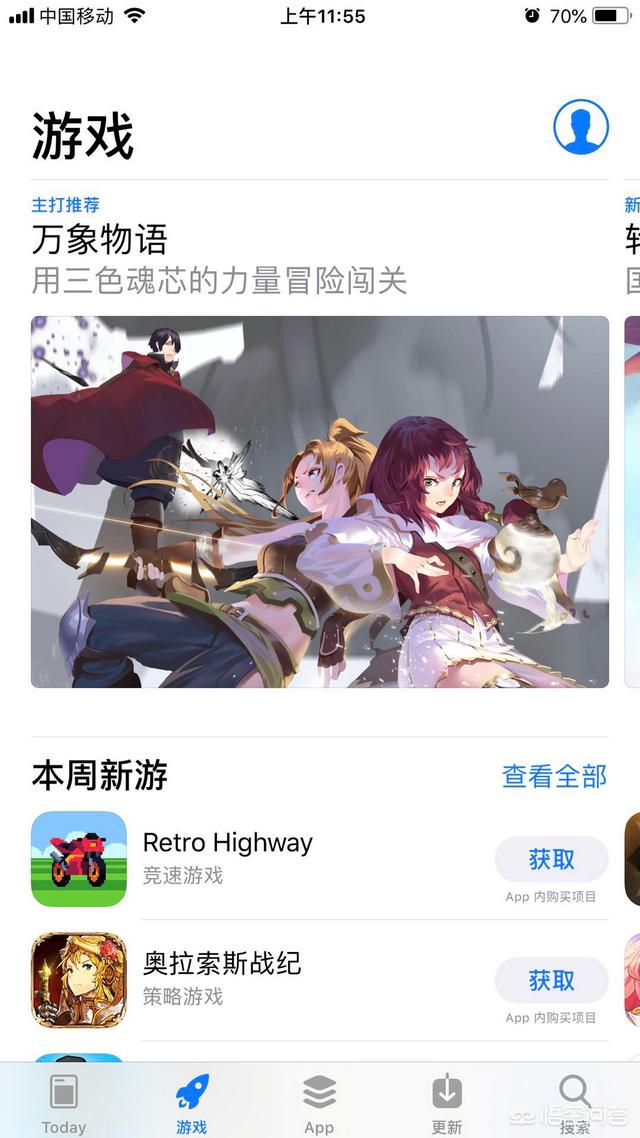Open the 搜索 tab

pyautogui.click(x=574, y=1103)
